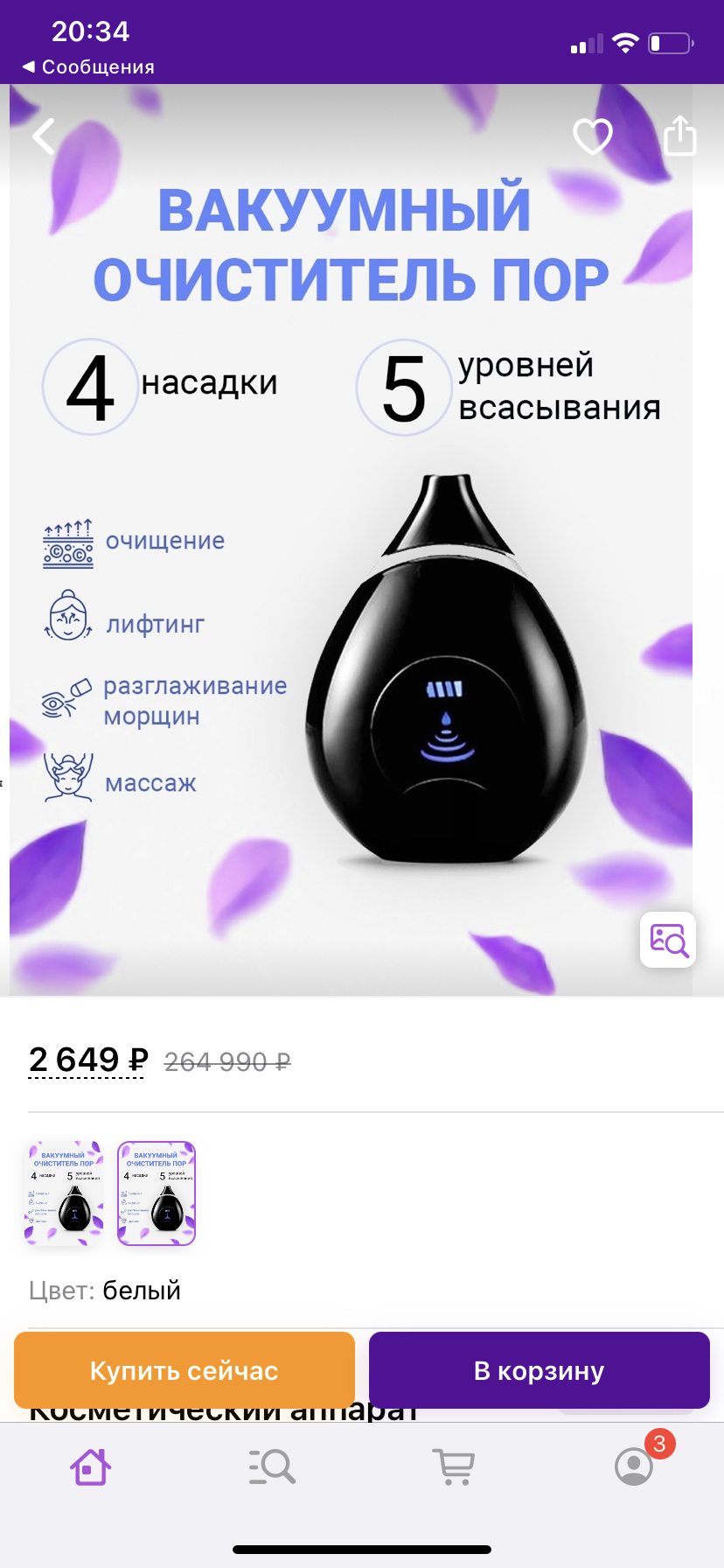Share this product
The image size is (724, 1568).
[x=679, y=136]
